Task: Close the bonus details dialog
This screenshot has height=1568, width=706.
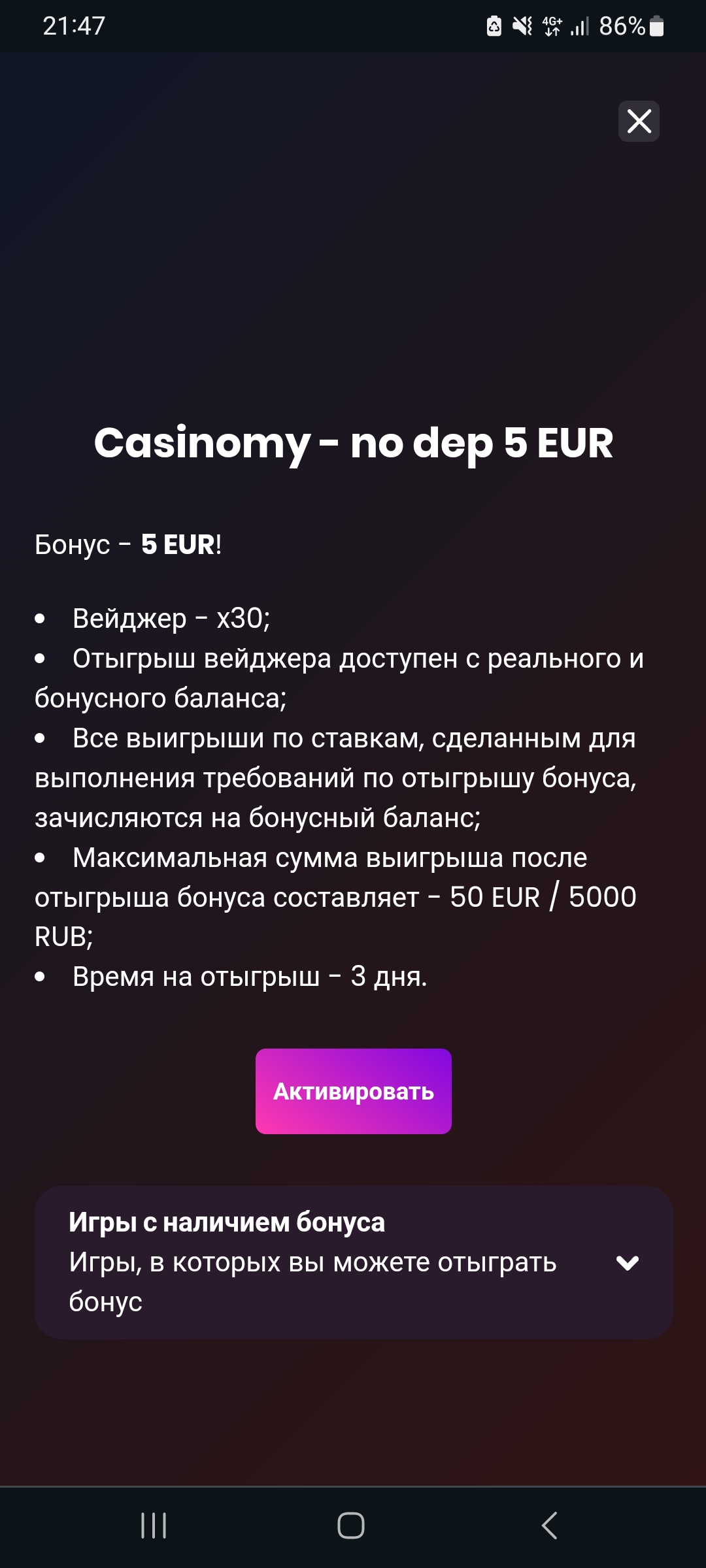Action: point(639,121)
